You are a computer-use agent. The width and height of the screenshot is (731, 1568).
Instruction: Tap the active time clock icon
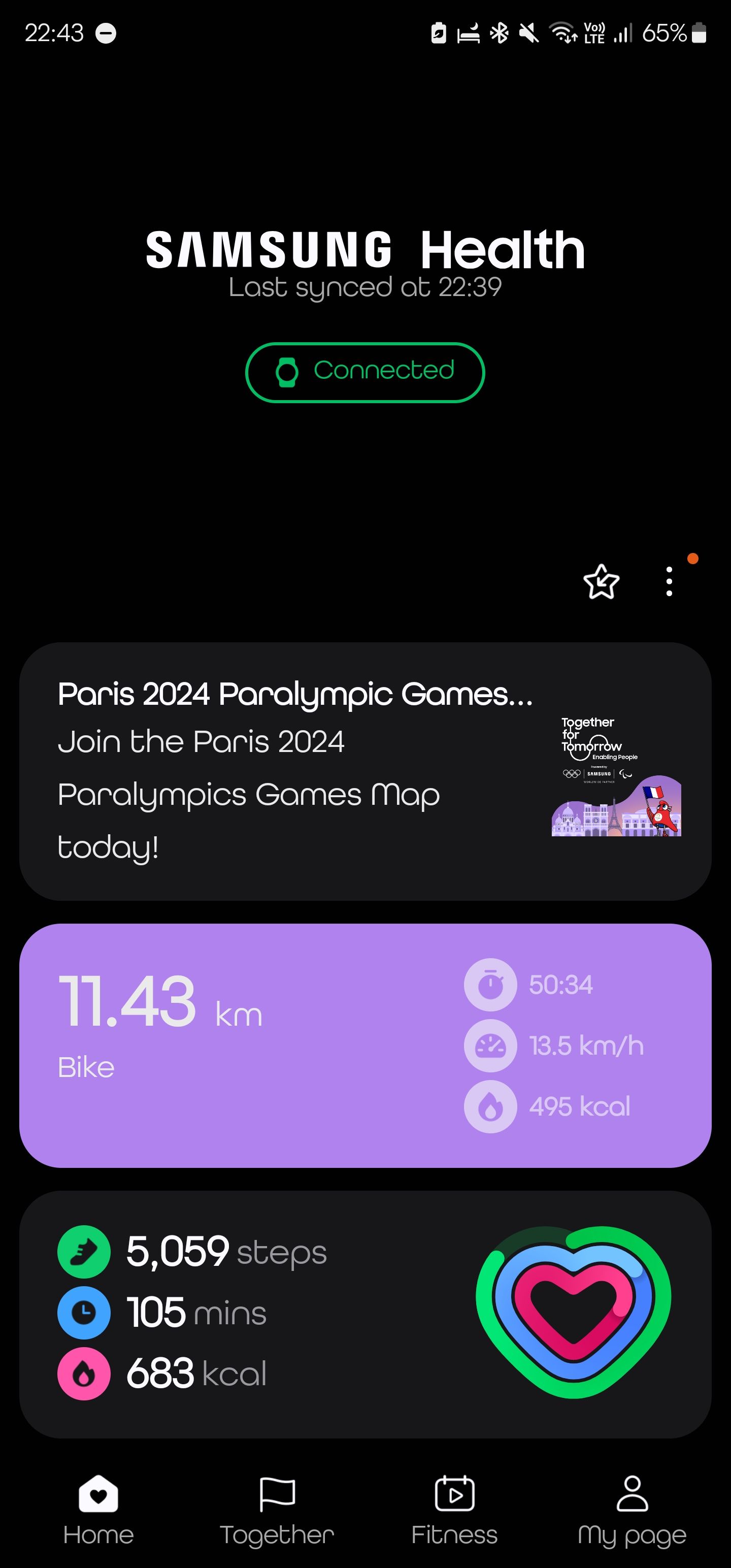point(84,1313)
